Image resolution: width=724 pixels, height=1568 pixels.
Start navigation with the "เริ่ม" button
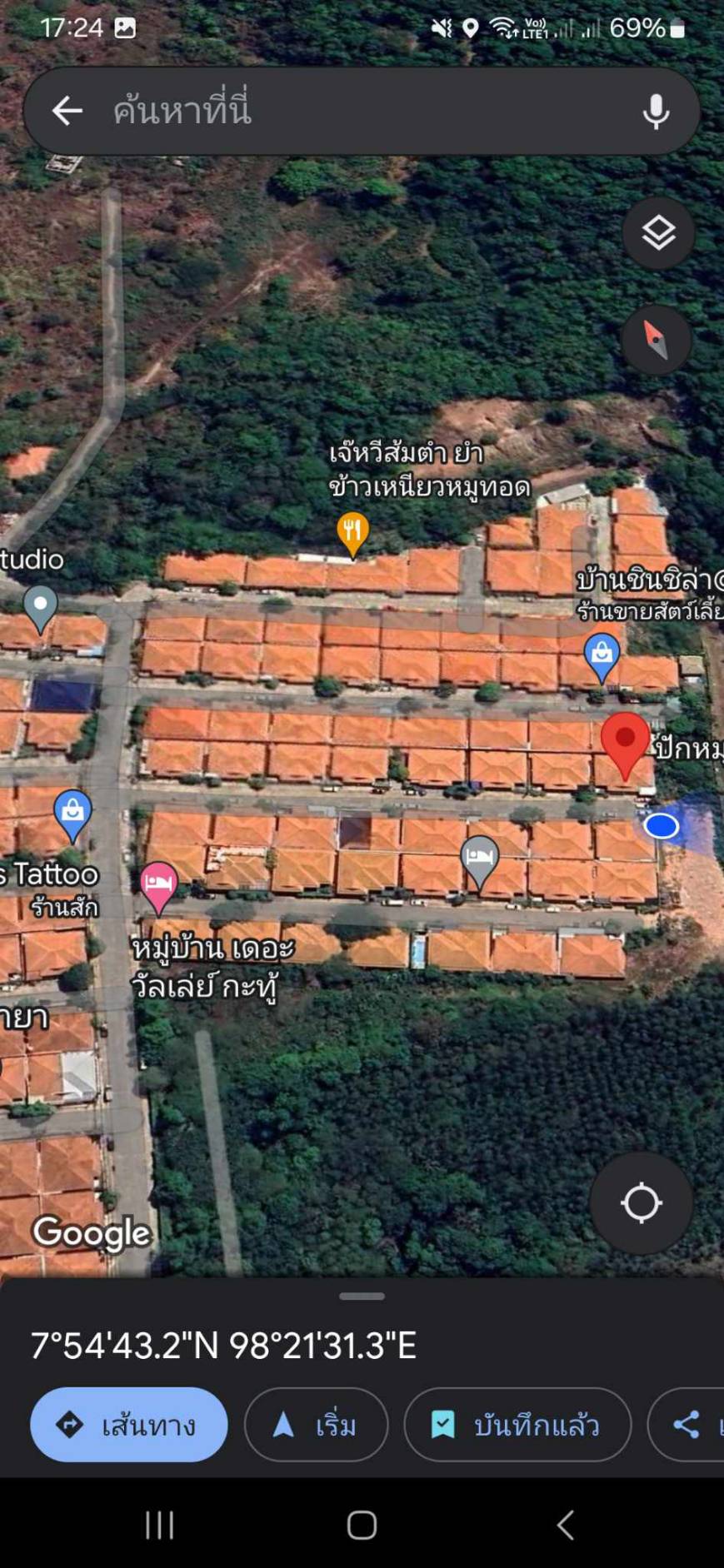pyautogui.click(x=316, y=1425)
